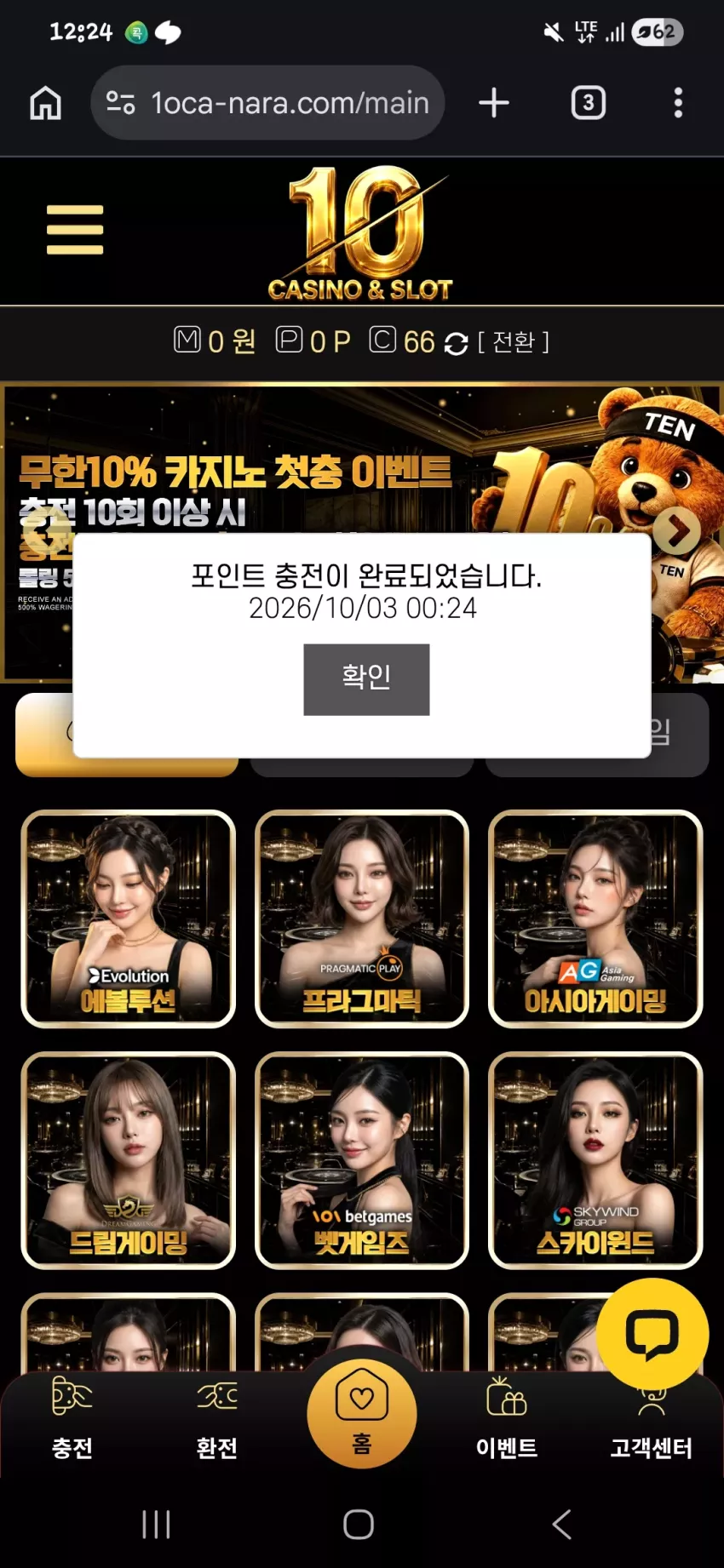Tap the 1oca-nara.com address bar

(x=267, y=103)
